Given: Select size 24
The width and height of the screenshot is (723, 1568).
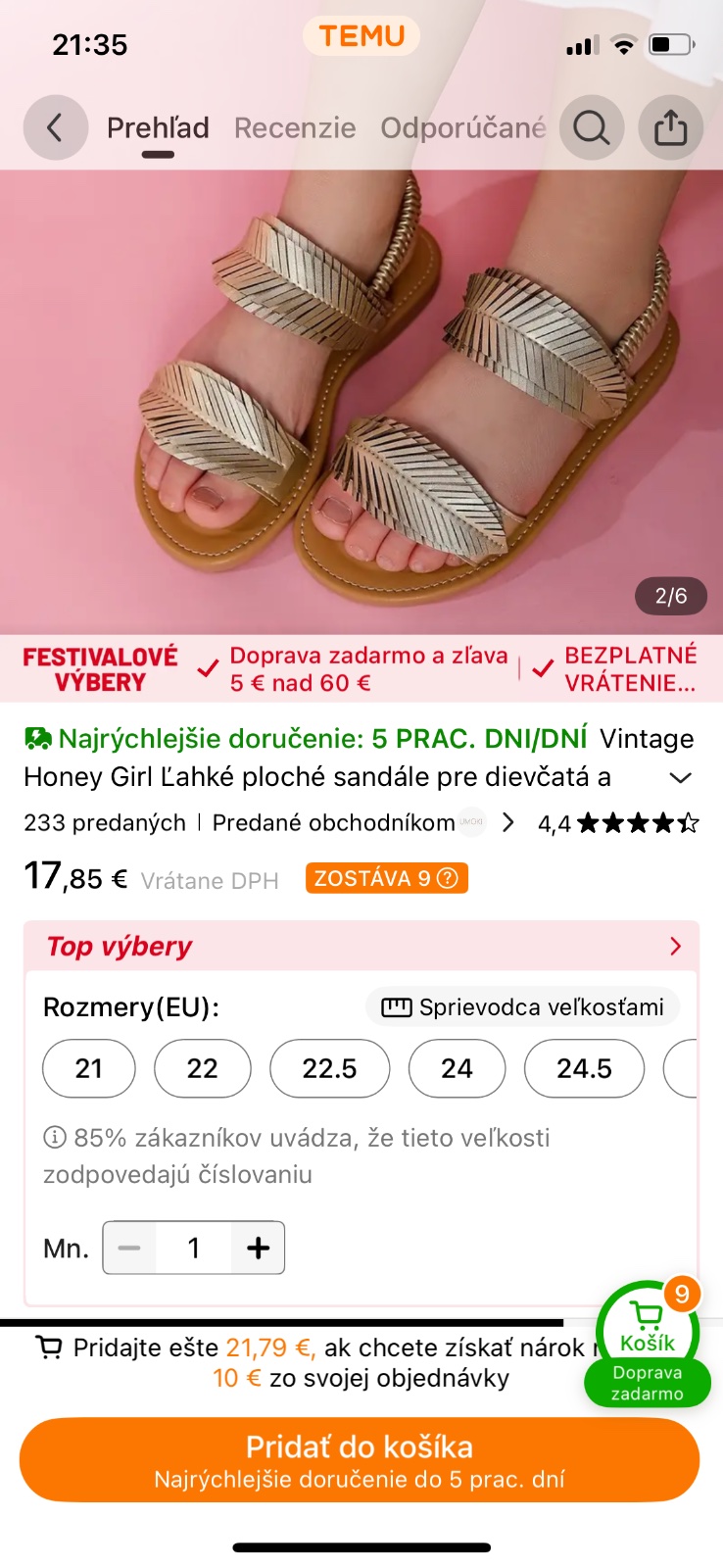Looking at the screenshot, I should [x=457, y=1068].
